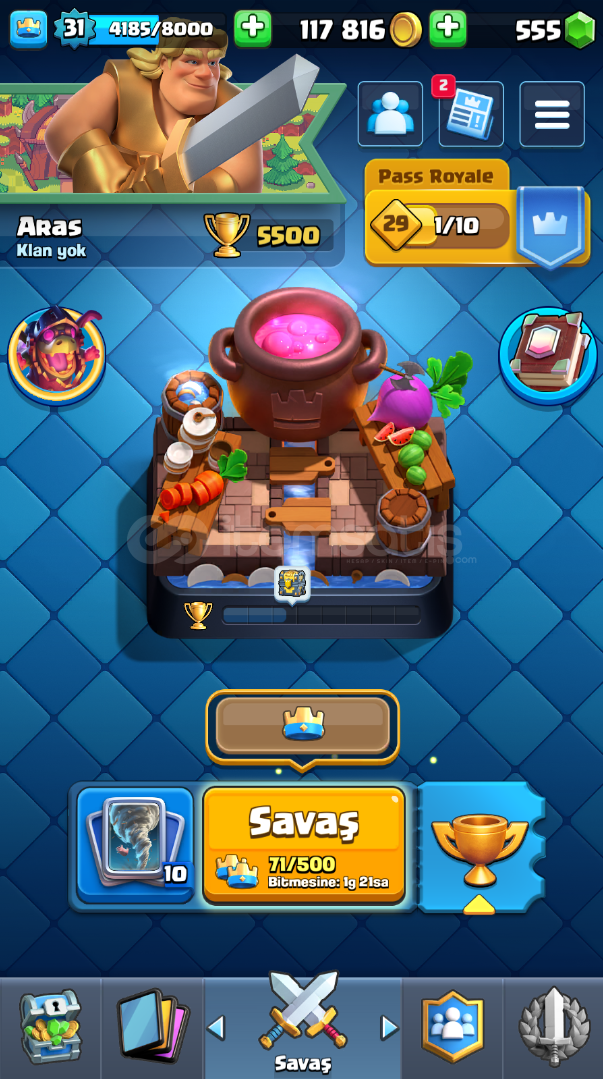The height and width of the screenshot is (1079, 603).
Task: Switch to the Cards collection tab
Action: click(x=151, y=1027)
